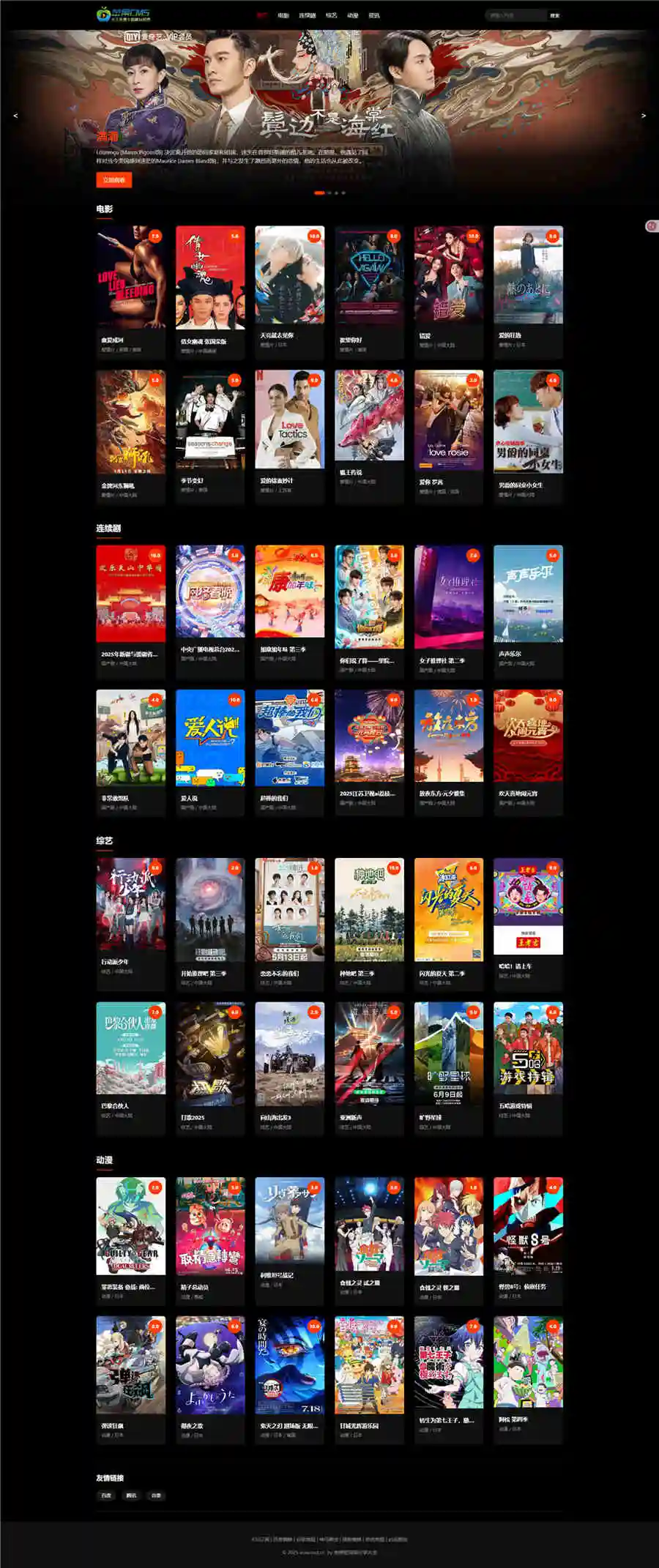This screenshot has height=1568, width=659.
Task: Open the 动漫 nav tab
Action: 353,15
